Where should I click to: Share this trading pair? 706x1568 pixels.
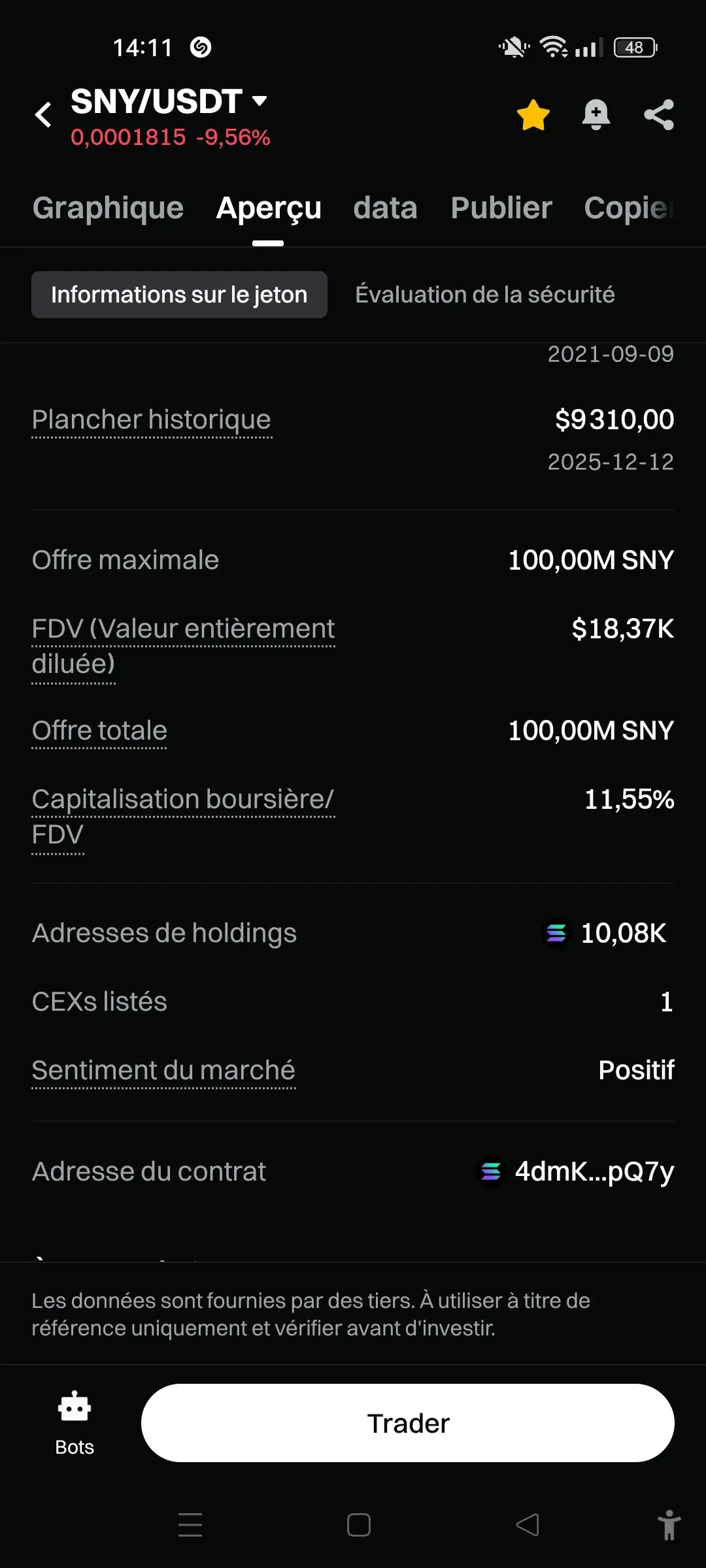pos(659,115)
